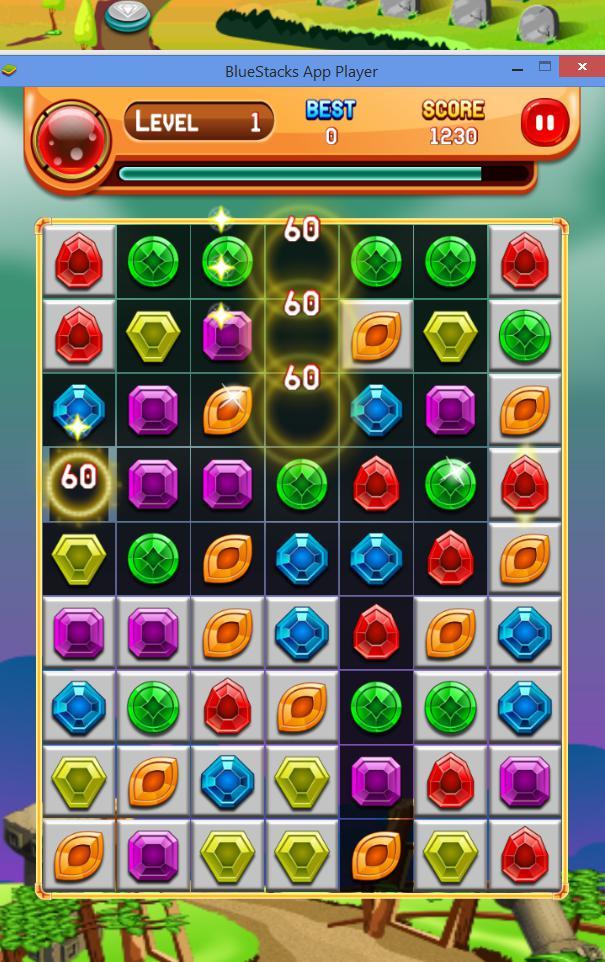The height and width of the screenshot is (962, 605).
Task: Maximize the BlueStacks App Player window
Action: [x=545, y=68]
